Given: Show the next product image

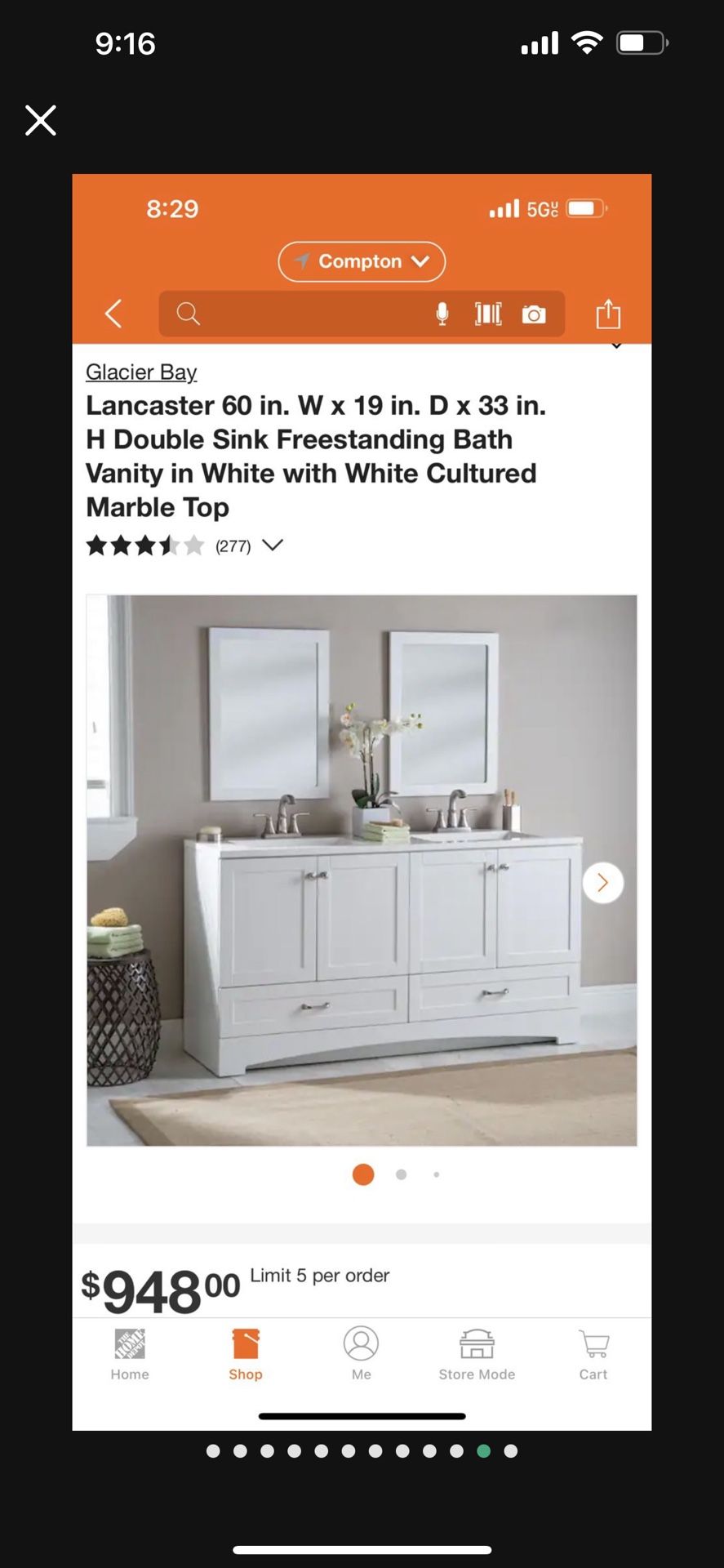Looking at the screenshot, I should coord(602,883).
